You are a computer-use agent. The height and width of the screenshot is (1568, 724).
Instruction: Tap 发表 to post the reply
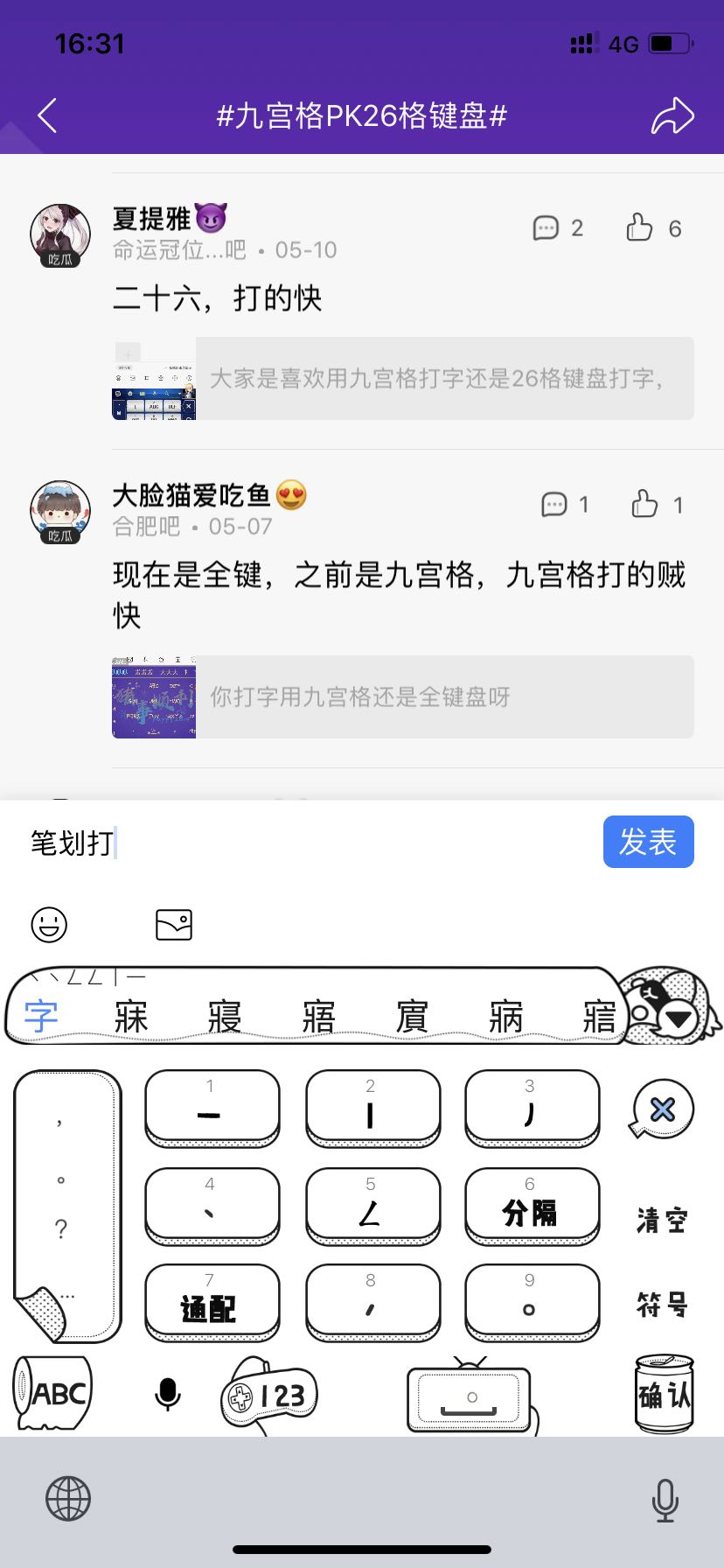tap(648, 842)
